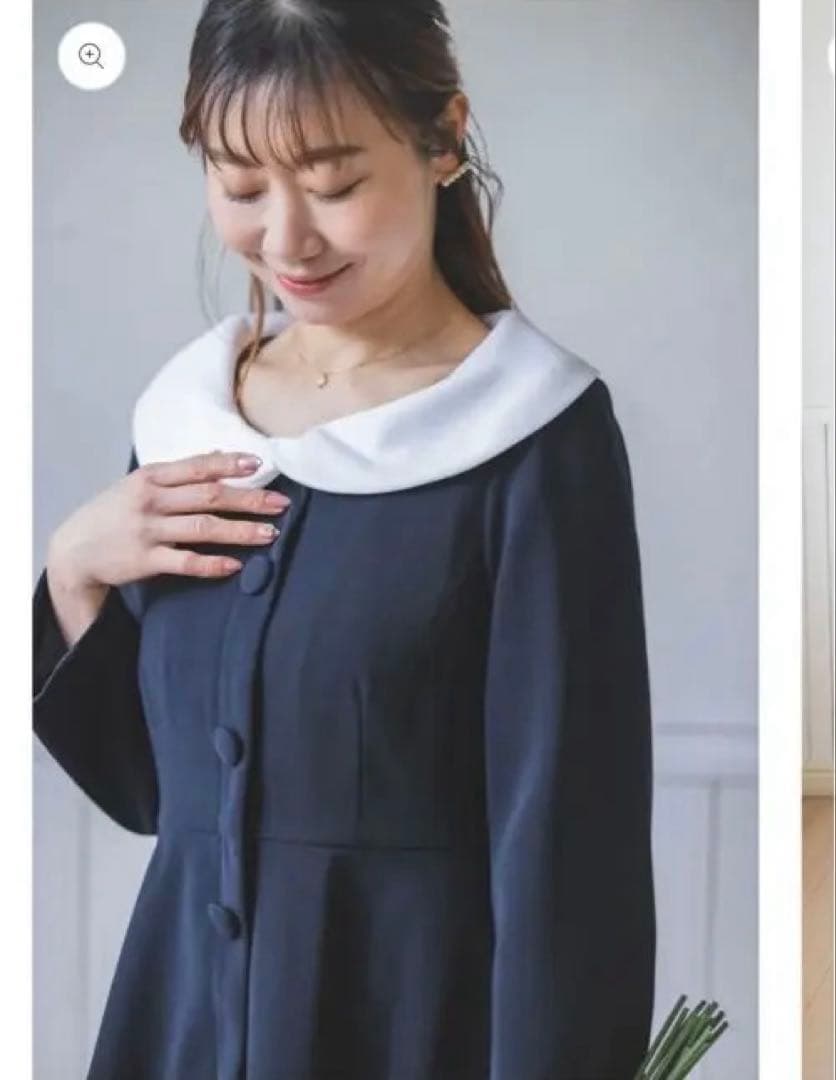The height and width of the screenshot is (1080, 836).
Task: Tap the zoom magnifier icon
Action: 91,57
